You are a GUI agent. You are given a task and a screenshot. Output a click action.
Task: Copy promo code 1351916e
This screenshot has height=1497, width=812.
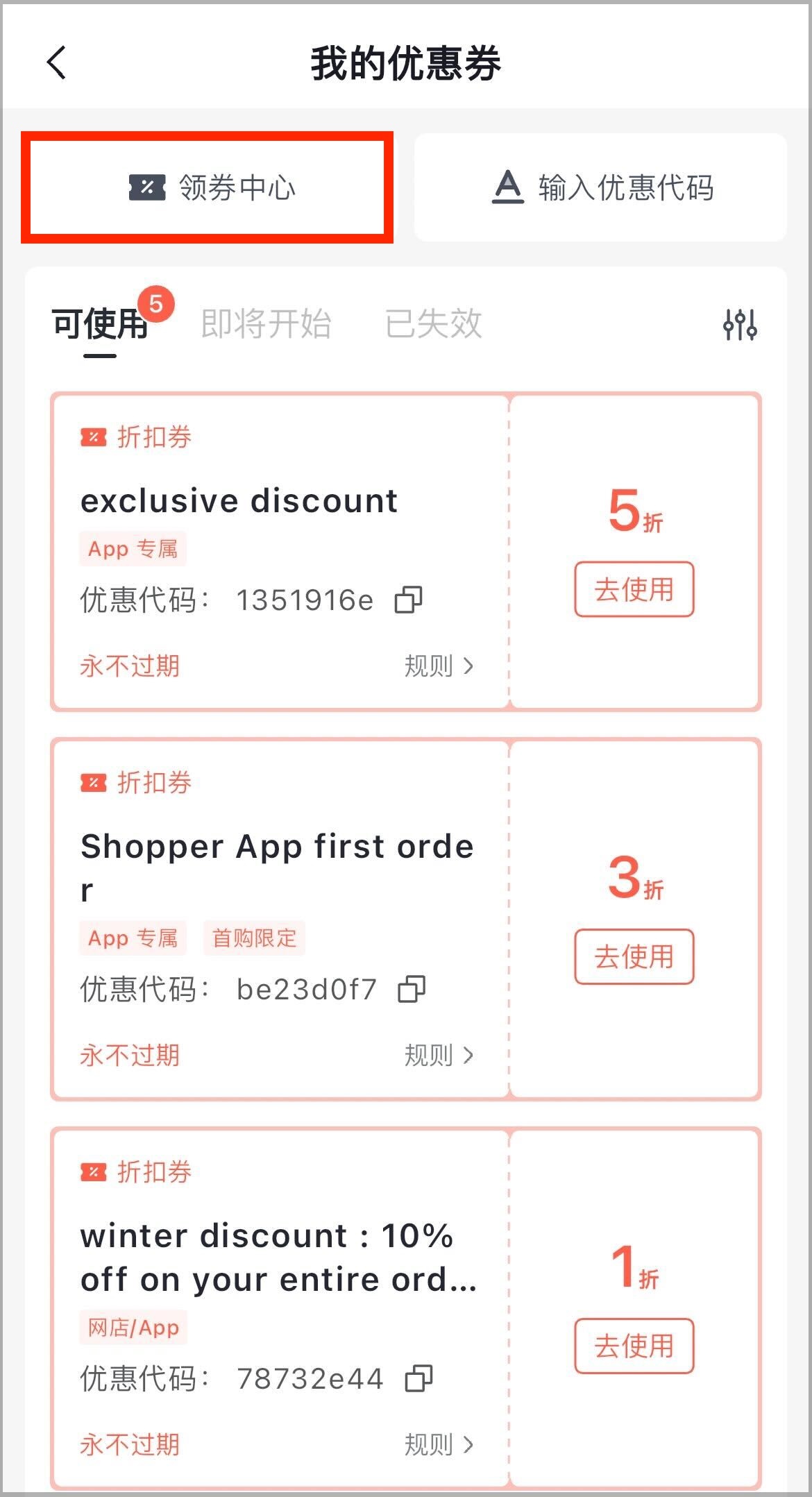(x=408, y=600)
